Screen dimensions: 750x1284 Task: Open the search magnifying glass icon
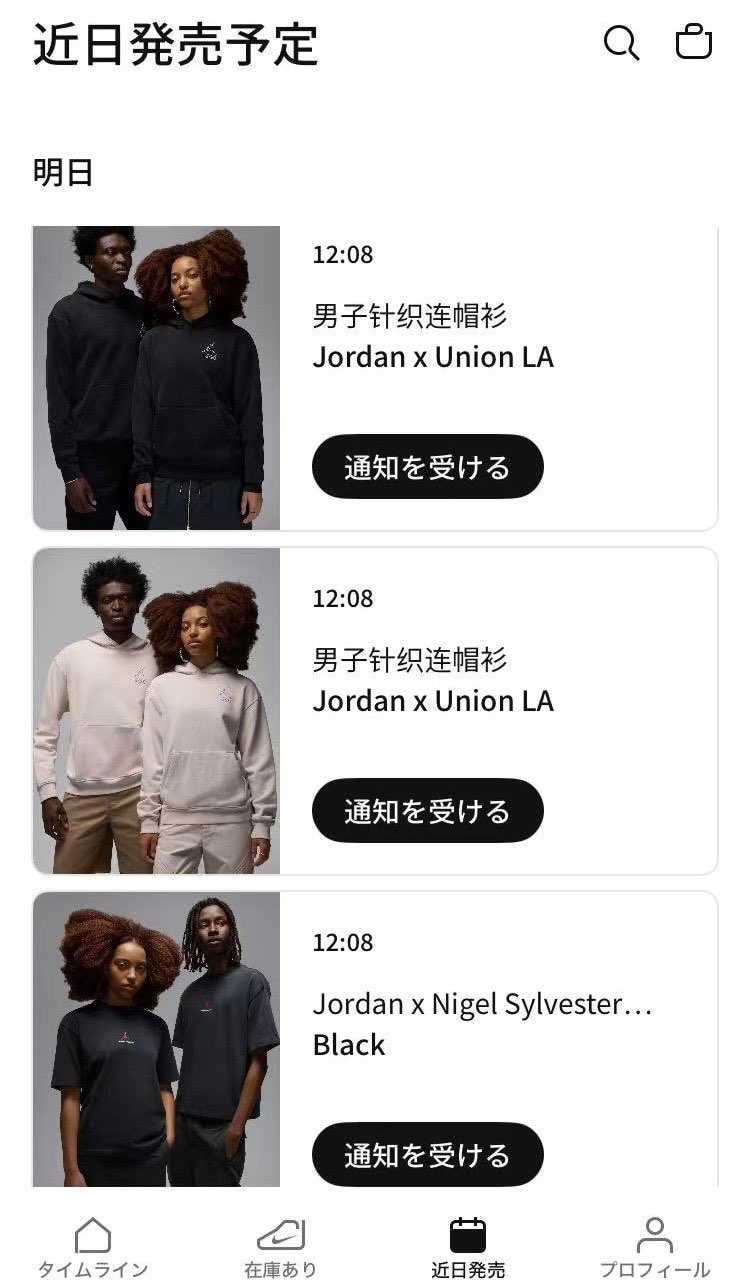pos(620,43)
